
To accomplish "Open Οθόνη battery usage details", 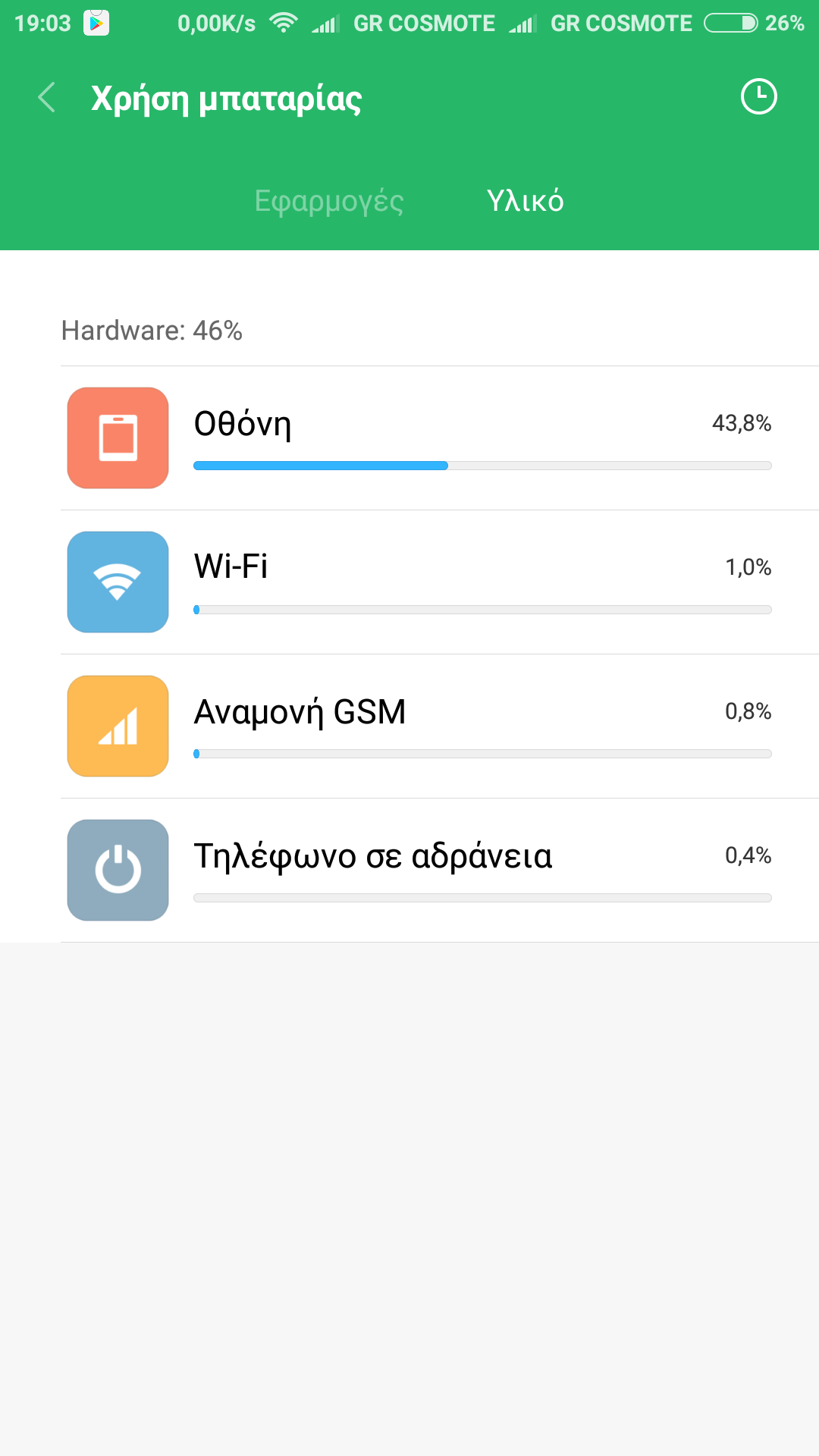I will [x=440, y=438].
